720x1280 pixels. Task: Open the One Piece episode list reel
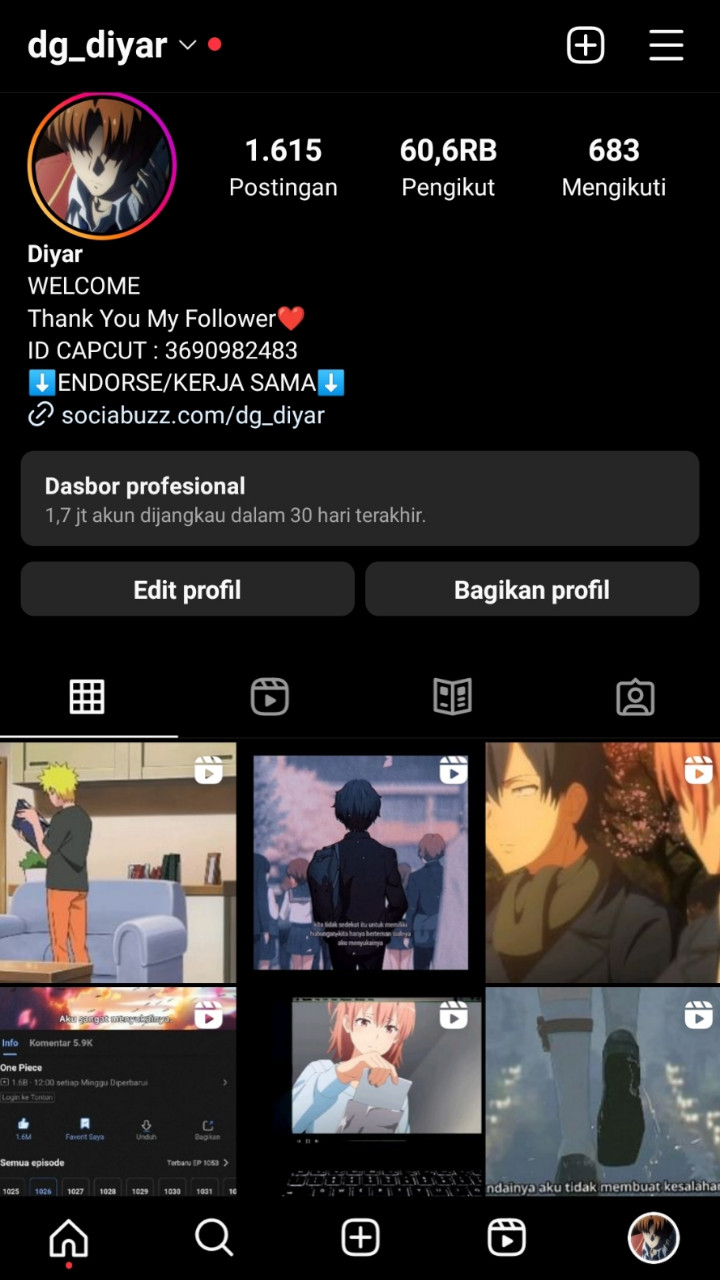click(118, 1092)
